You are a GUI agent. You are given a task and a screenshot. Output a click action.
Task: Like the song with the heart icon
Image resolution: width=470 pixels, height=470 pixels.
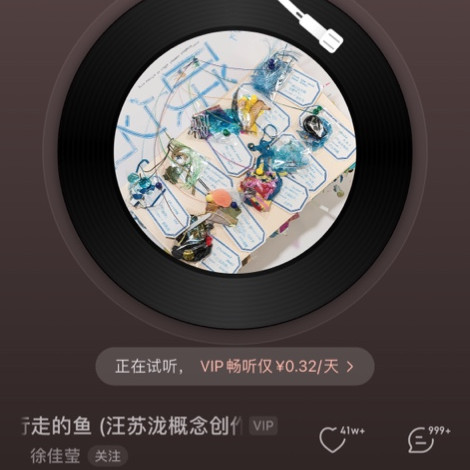[x=332, y=439]
